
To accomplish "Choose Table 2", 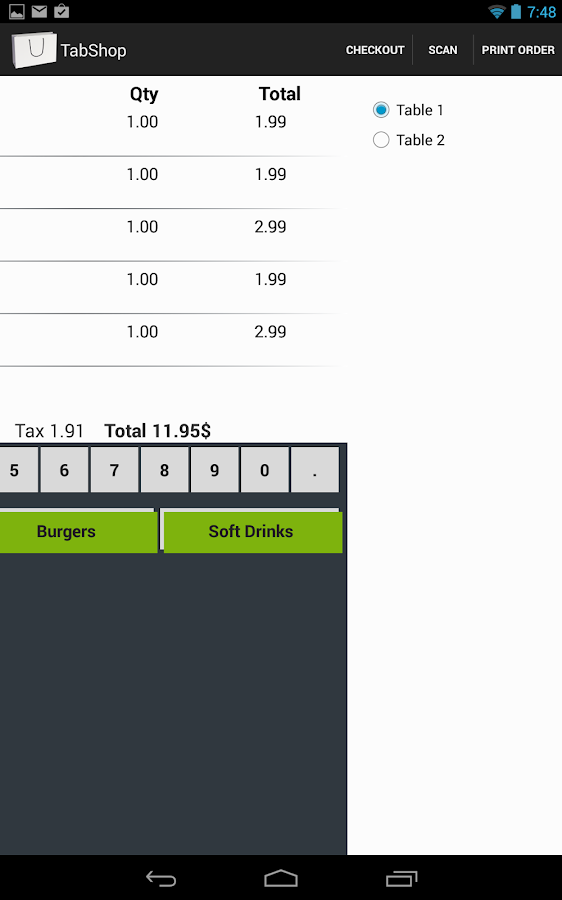I will [x=381, y=139].
